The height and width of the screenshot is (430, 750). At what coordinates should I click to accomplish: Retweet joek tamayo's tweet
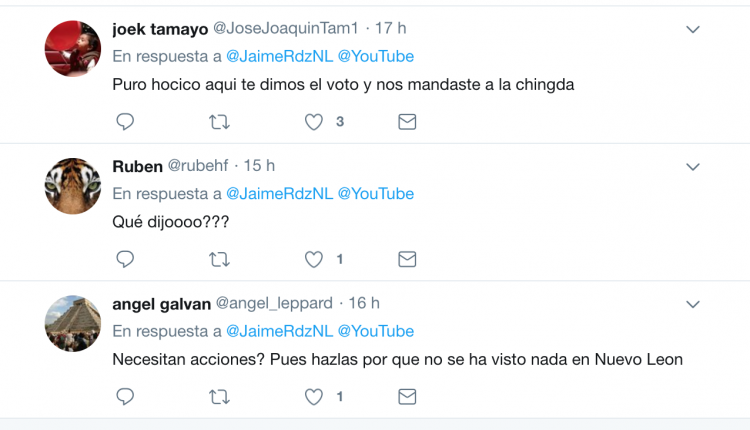click(219, 122)
